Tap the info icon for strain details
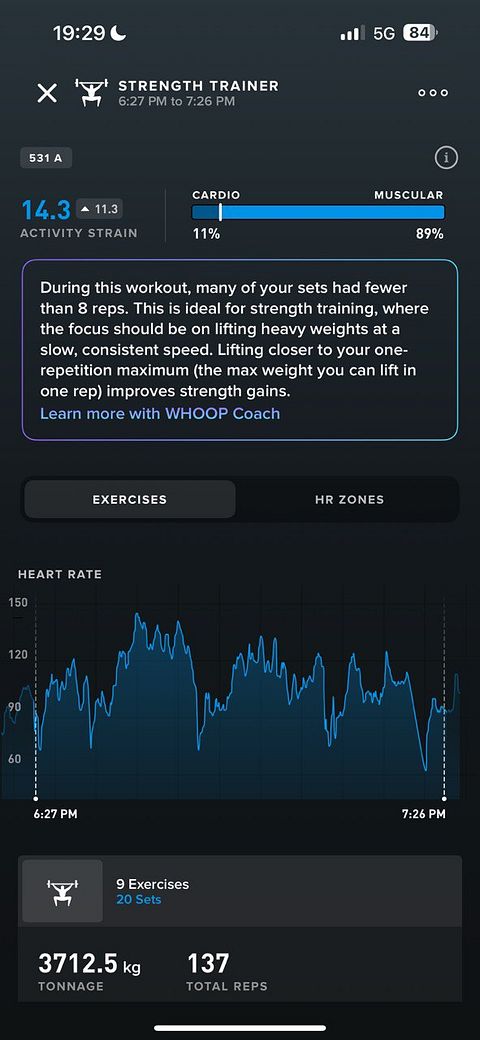480x1040 pixels. (x=446, y=158)
